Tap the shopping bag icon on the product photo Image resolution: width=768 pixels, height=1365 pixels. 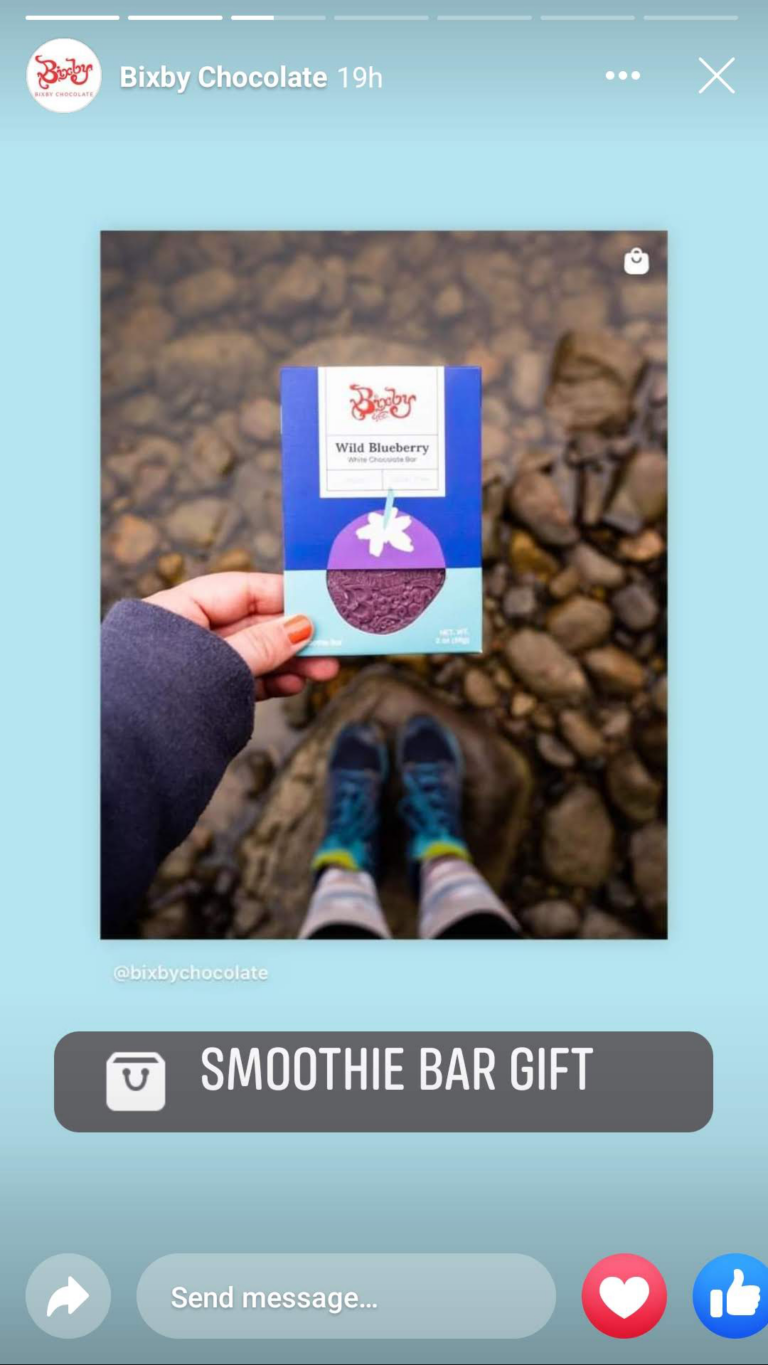[x=636, y=261]
